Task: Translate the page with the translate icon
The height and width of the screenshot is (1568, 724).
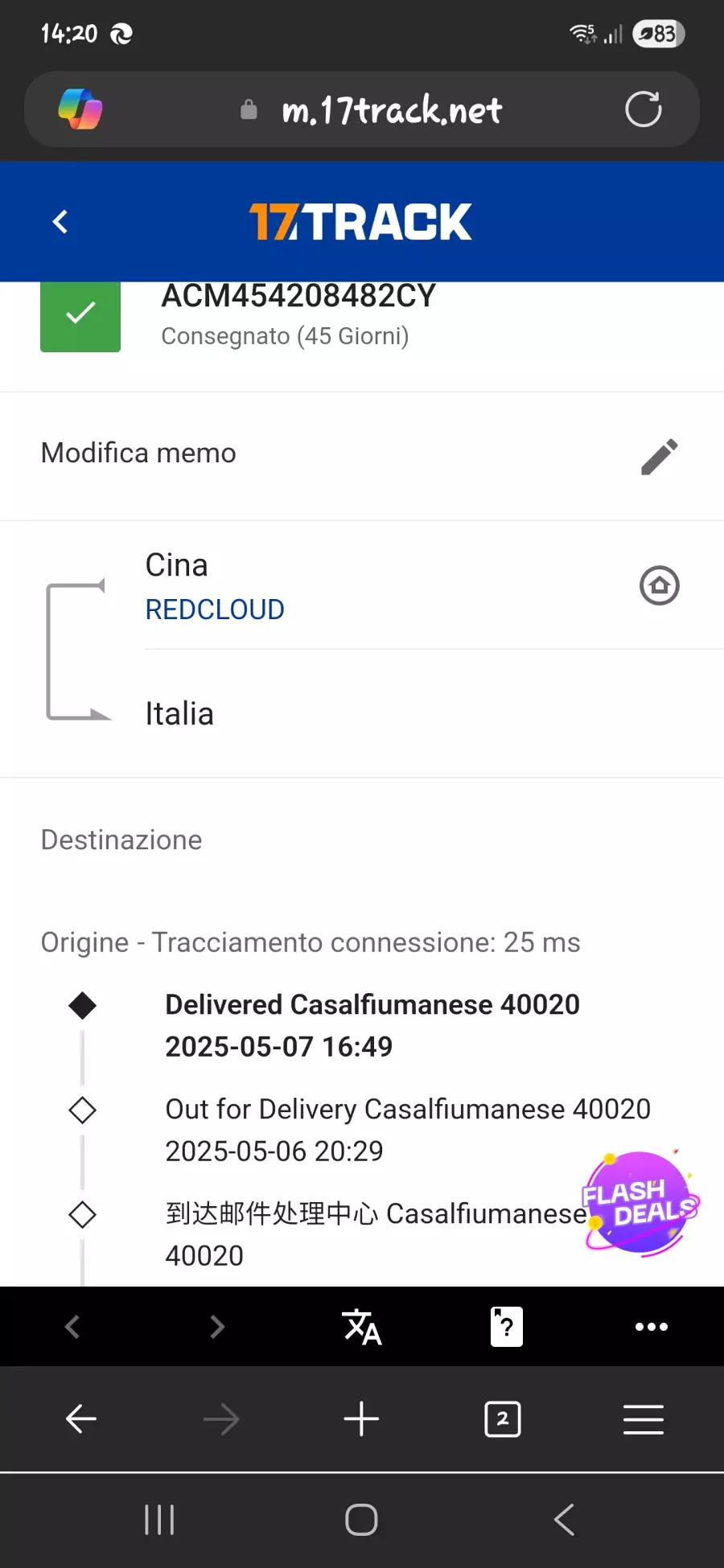Action: [x=361, y=1327]
